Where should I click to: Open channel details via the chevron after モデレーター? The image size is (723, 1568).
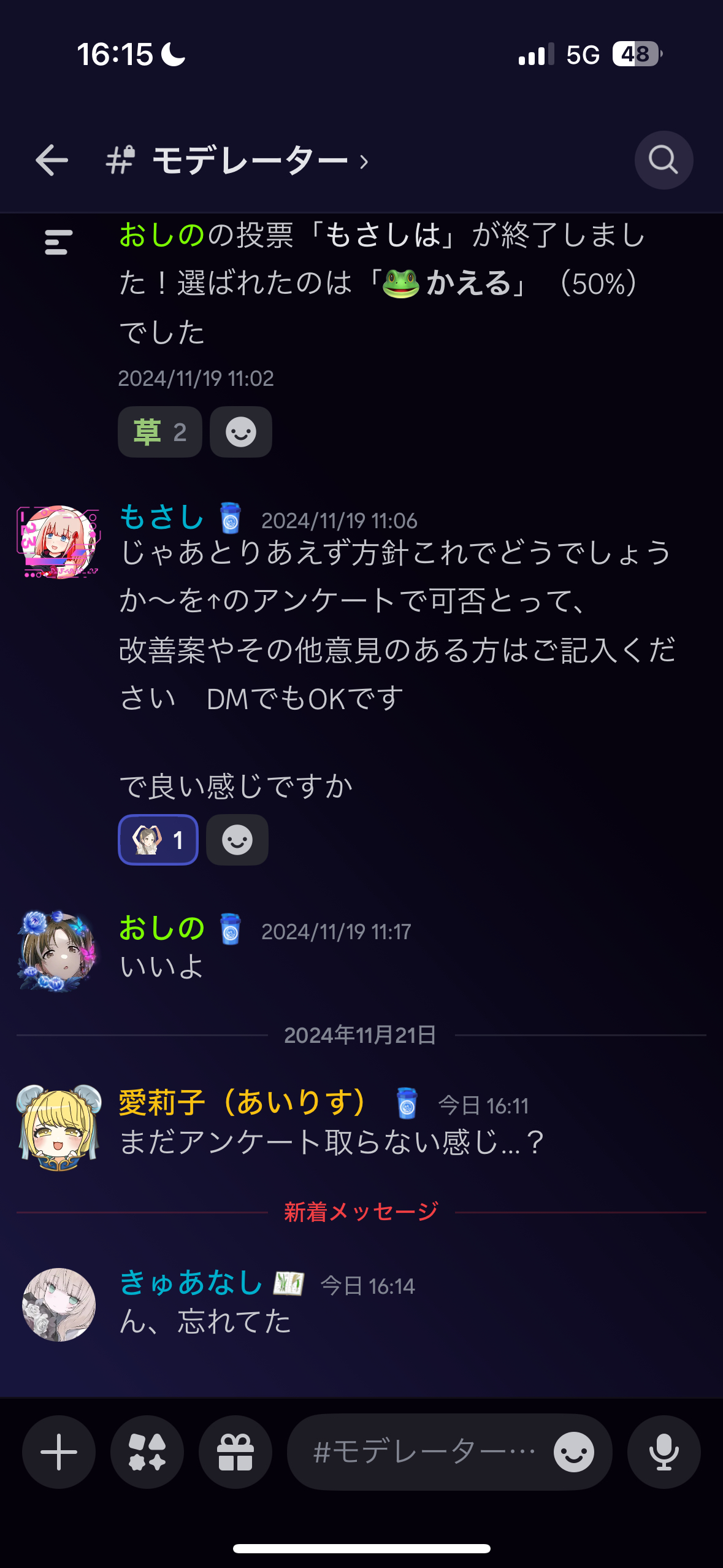[362, 160]
